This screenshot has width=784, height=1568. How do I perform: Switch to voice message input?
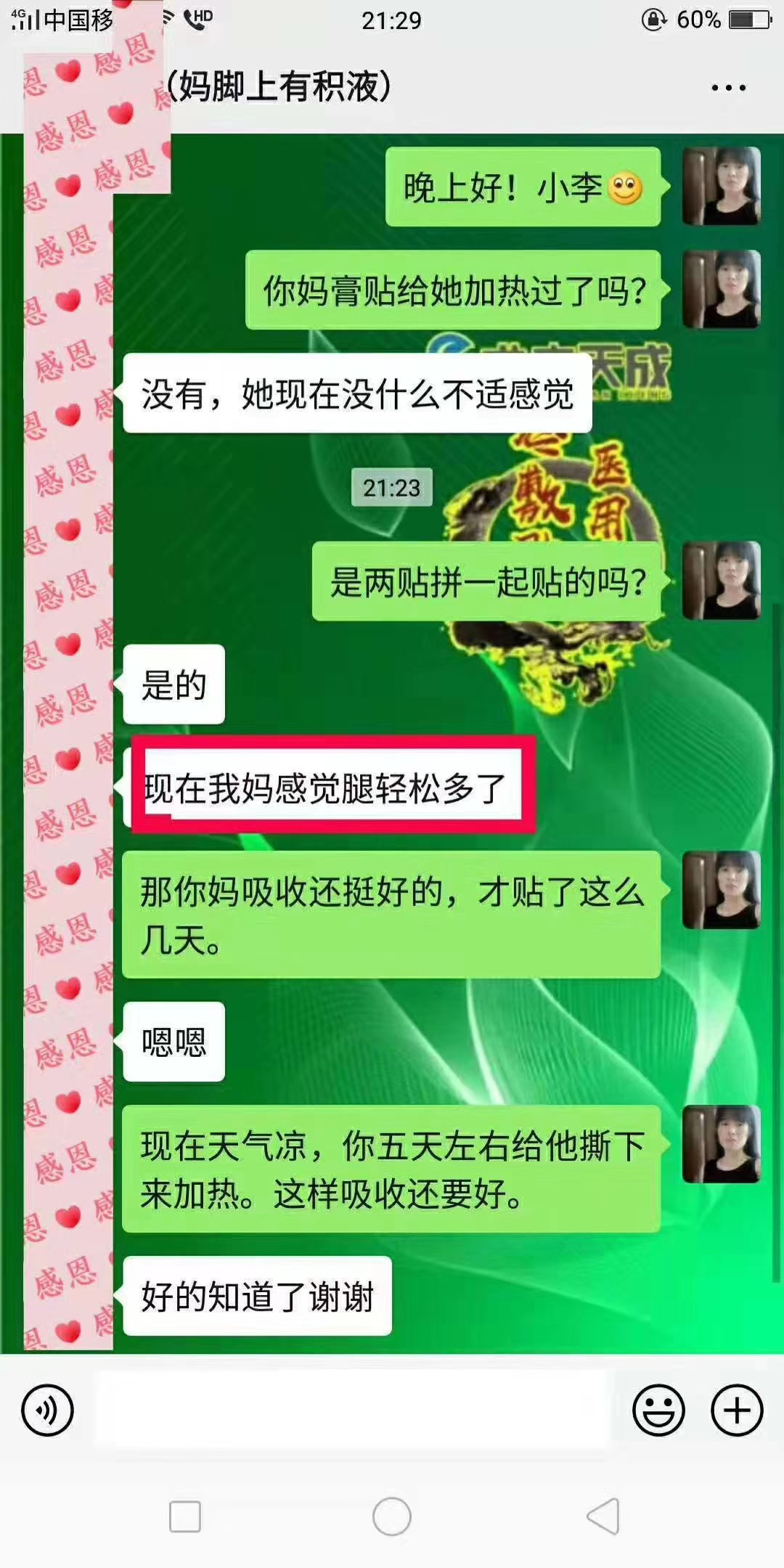pos(47,1410)
